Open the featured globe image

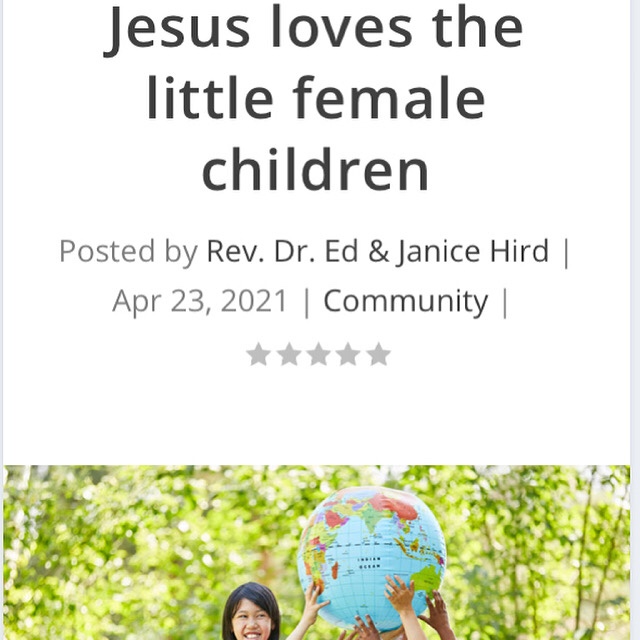(320, 555)
